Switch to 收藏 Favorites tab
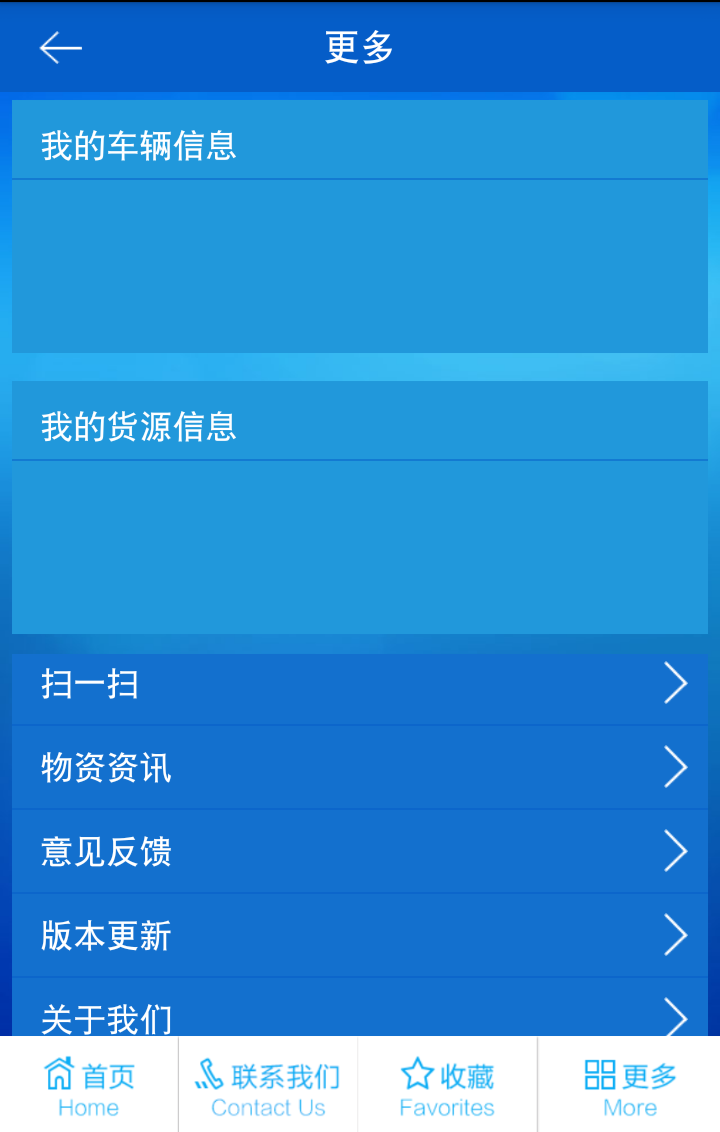Viewport: 720px width, 1132px height. pyautogui.click(x=447, y=1088)
